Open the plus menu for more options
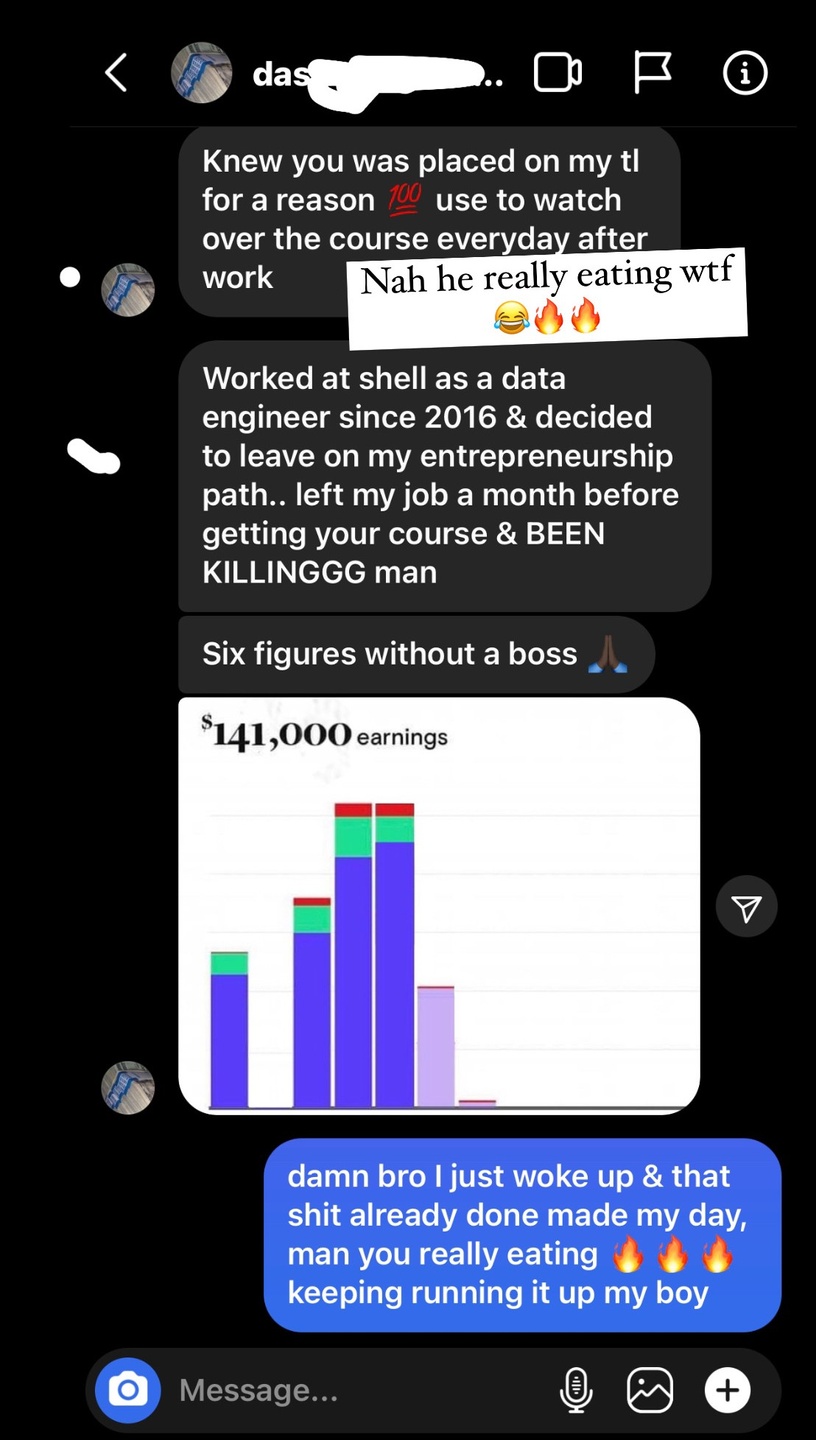The image size is (816, 1440). 727,1390
